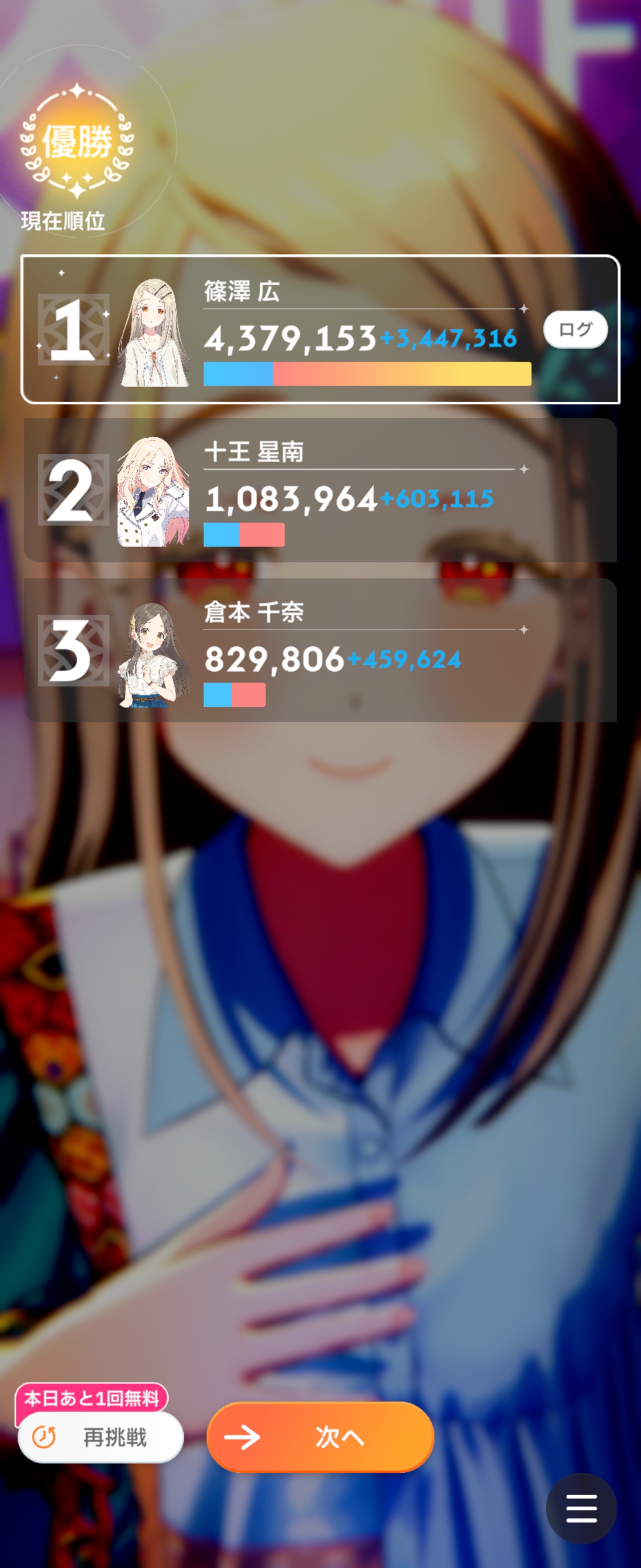Open the ログ button for 篠澤 広
The height and width of the screenshot is (1568, 641).
tap(575, 329)
